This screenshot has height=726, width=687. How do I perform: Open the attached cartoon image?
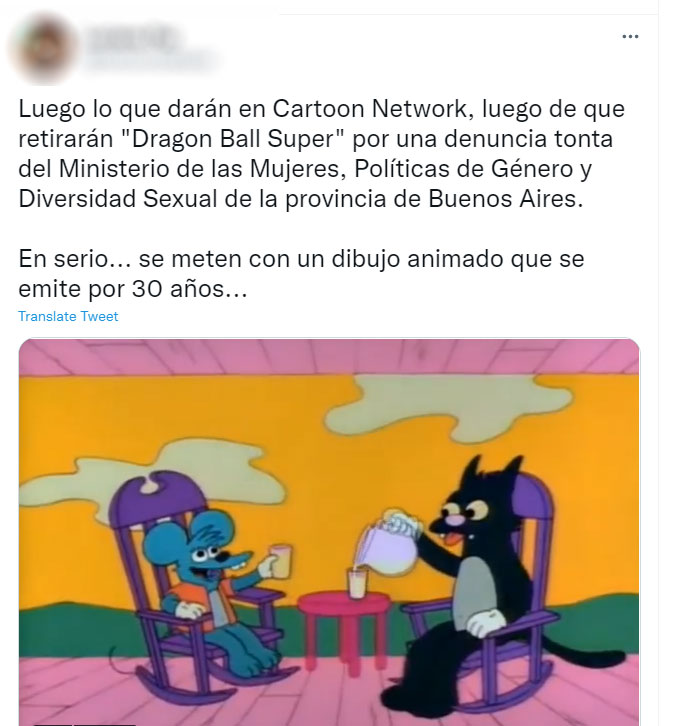tap(329, 532)
